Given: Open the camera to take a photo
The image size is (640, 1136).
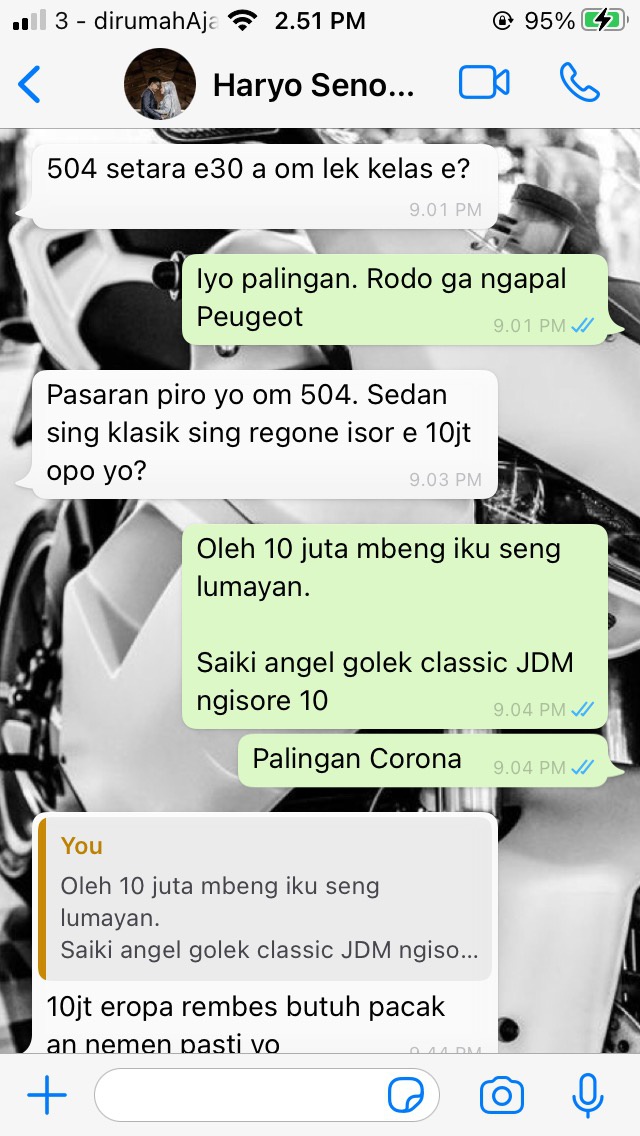Looking at the screenshot, I should [501, 1096].
